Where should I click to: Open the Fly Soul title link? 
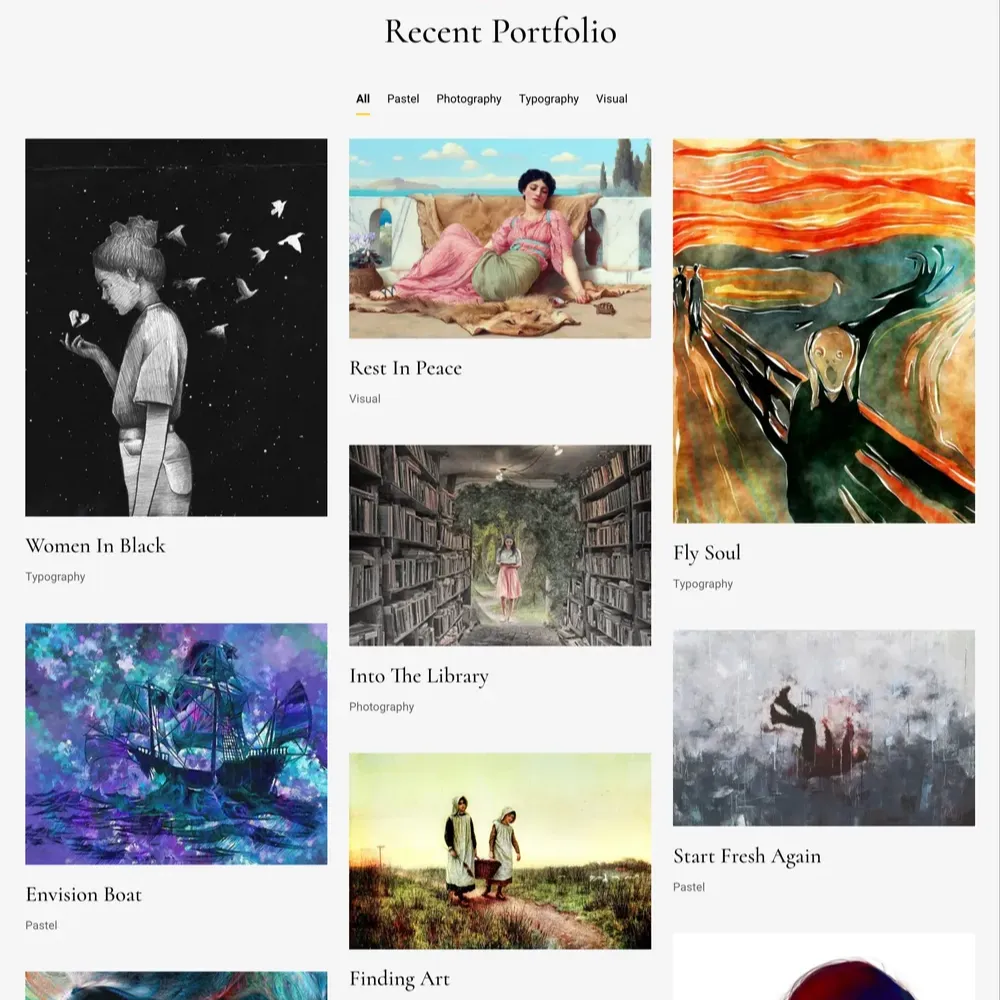(x=707, y=553)
